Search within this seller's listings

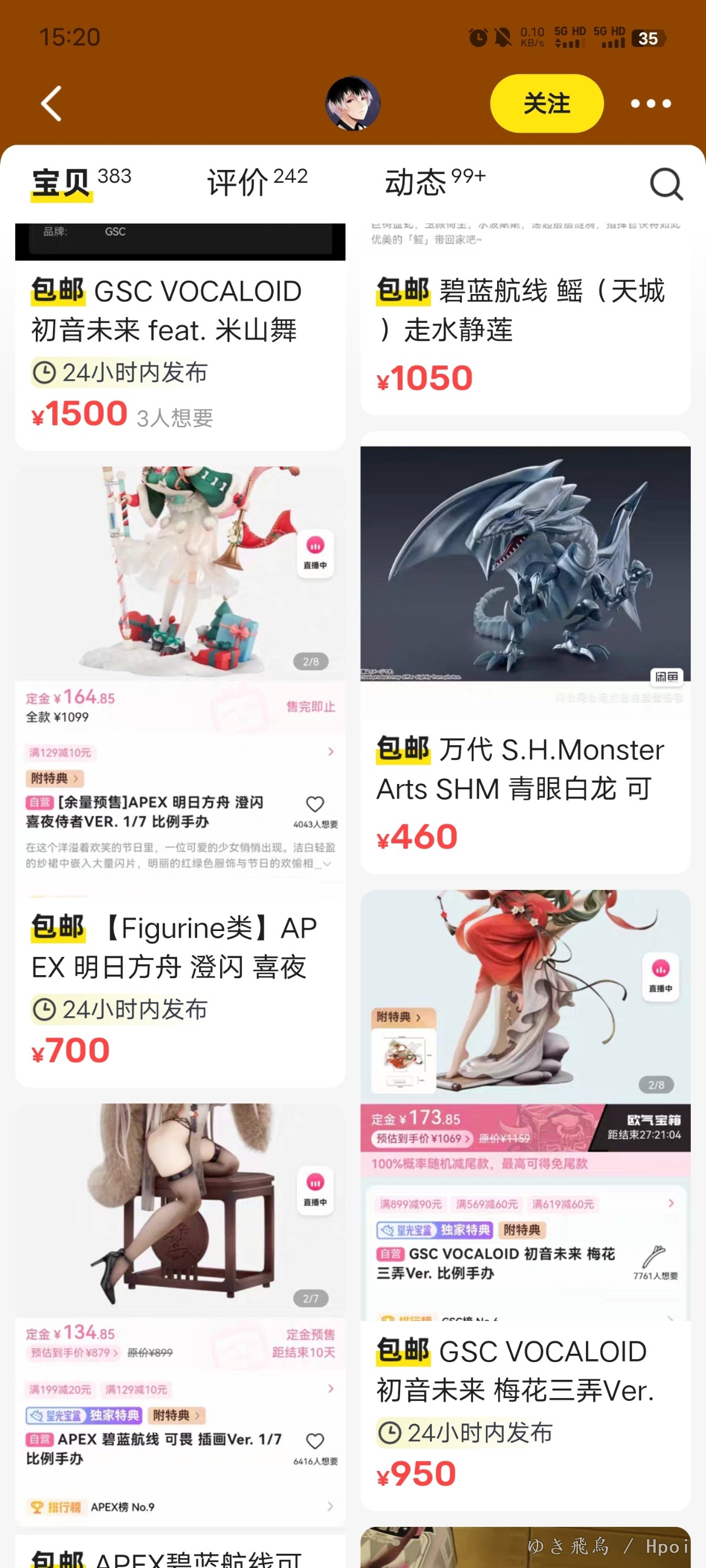click(x=666, y=184)
